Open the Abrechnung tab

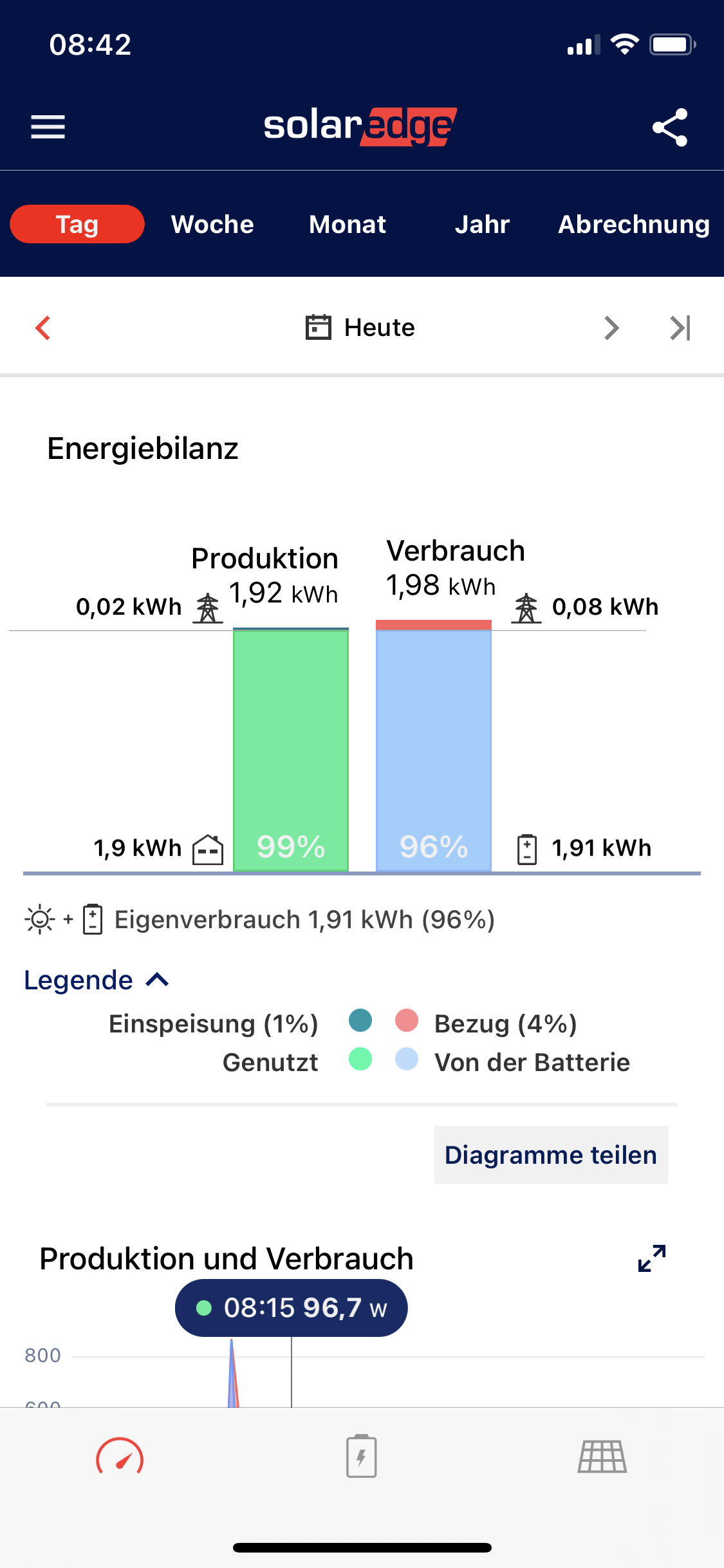click(x=634, y=225)
